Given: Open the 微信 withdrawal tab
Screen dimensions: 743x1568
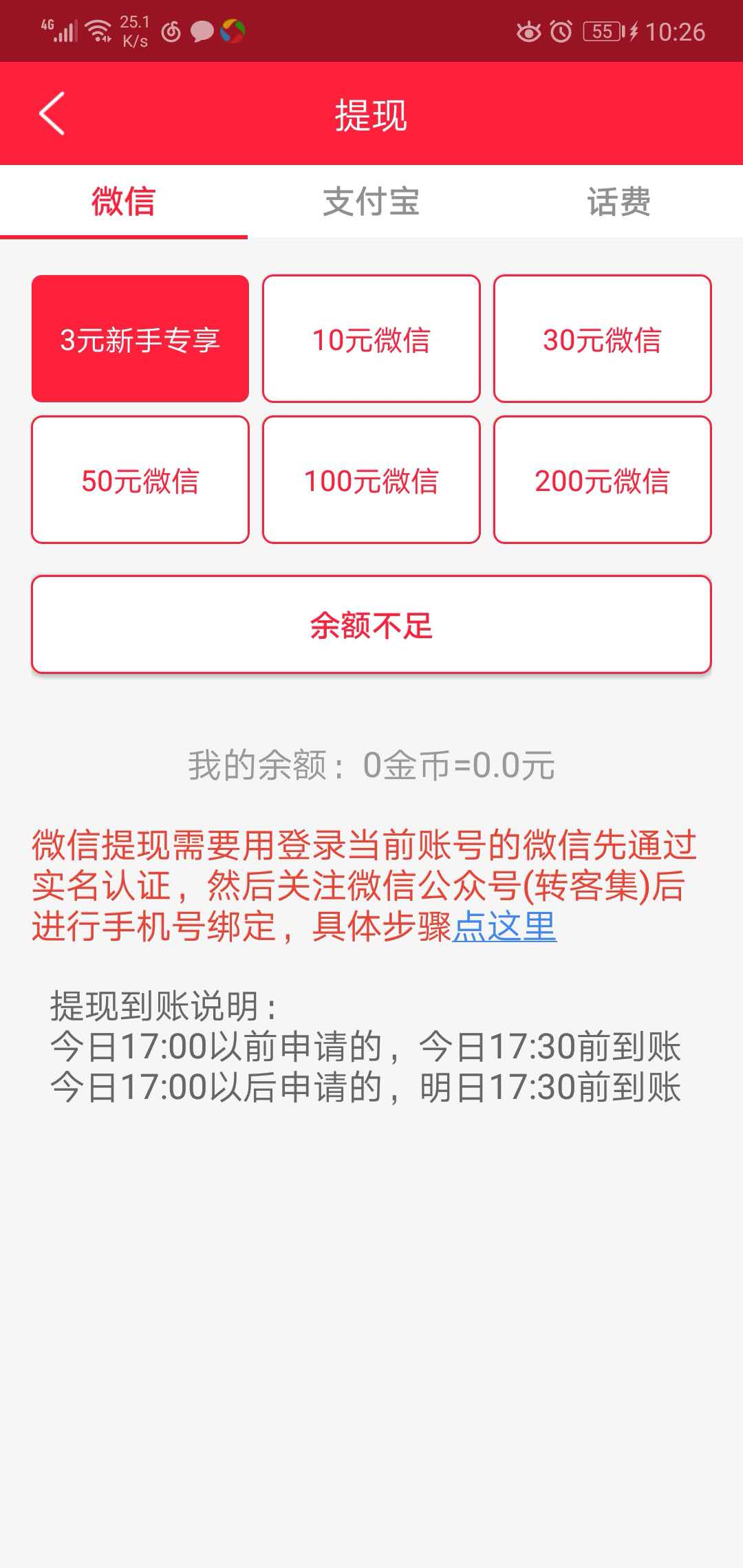Looking at the screenshot, I should [x=124, y=202].
